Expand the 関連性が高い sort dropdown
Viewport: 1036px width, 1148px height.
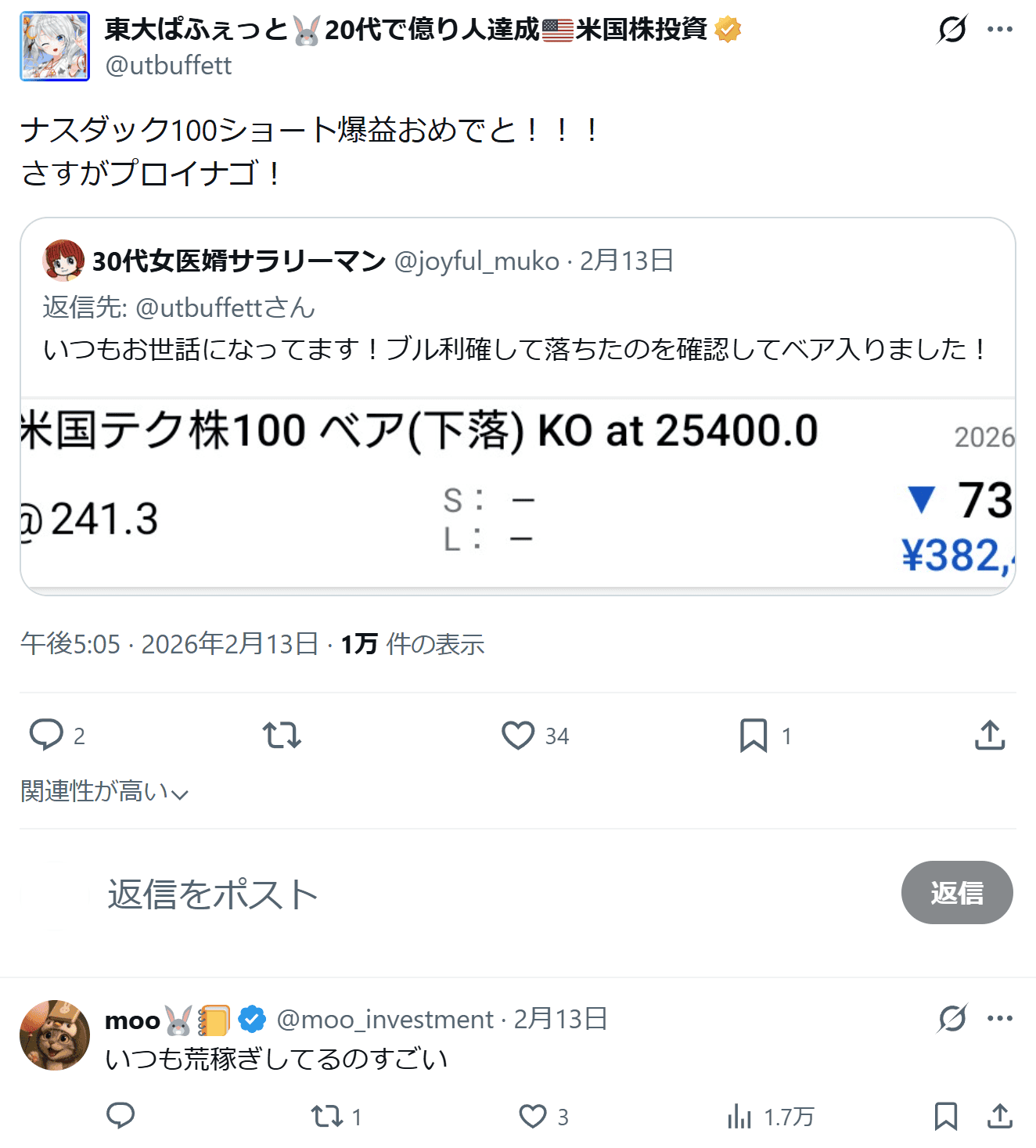click(x=104, y=792)
